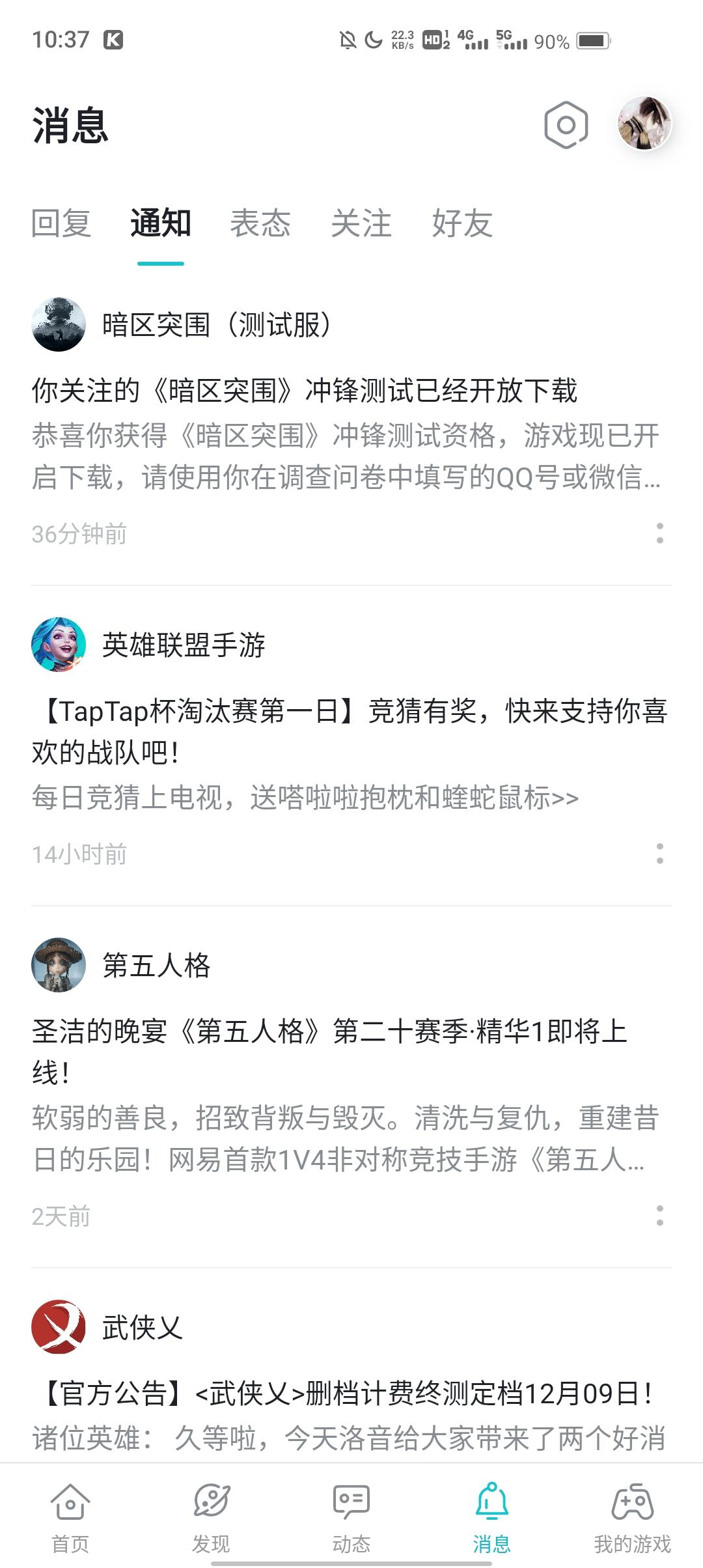The image size is (703, 1568).
Task: Open more options for the 第五人格 notification
Action: 660,1216
